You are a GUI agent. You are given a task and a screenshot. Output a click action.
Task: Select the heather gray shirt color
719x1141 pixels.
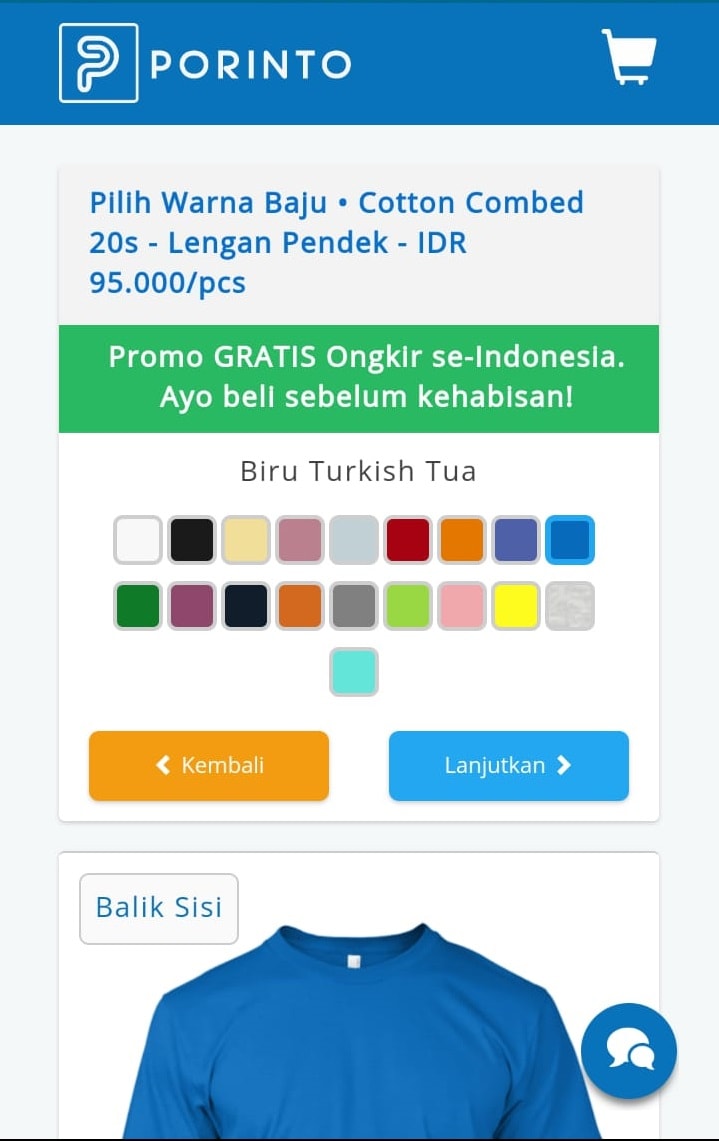pos(570,606)
